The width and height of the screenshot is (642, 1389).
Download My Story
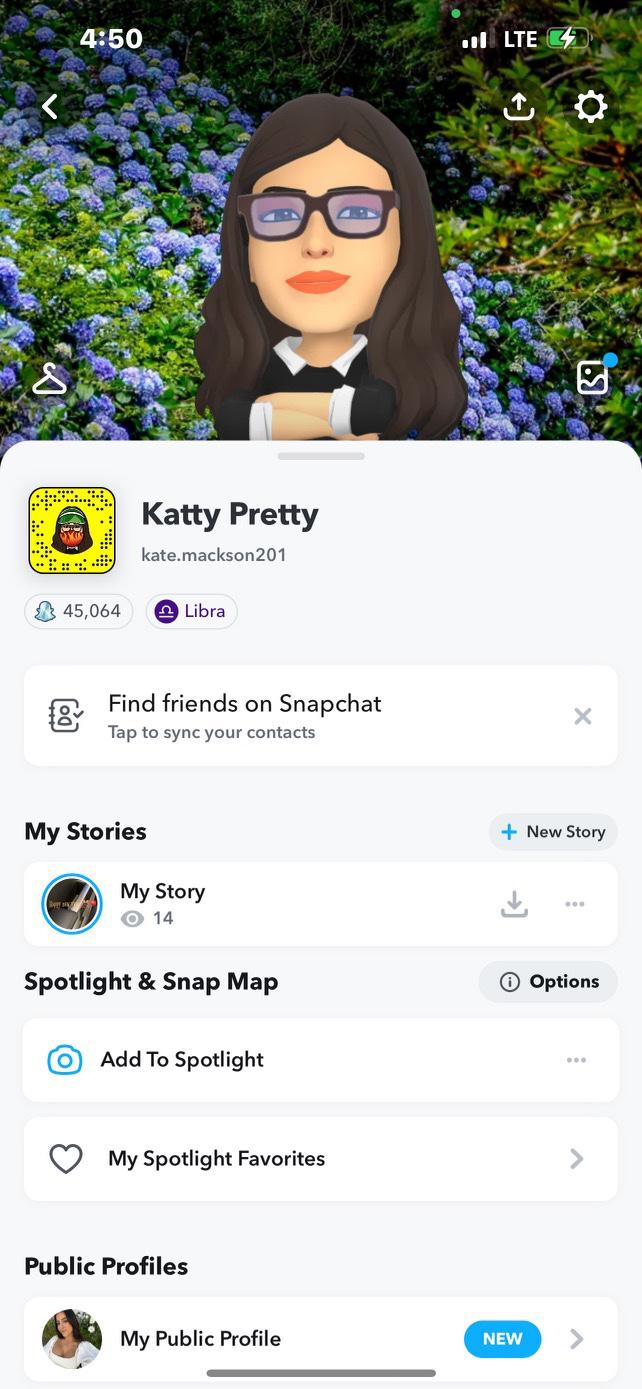tap(514, 904)
